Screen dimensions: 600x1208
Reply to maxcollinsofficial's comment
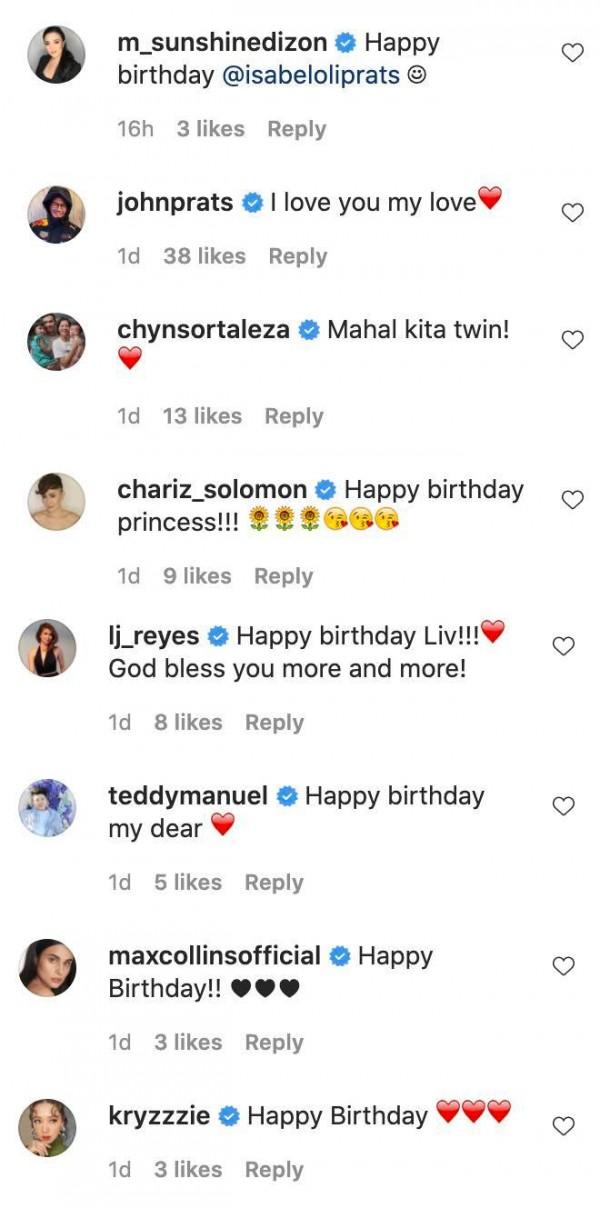click(x=274, y=1042)
